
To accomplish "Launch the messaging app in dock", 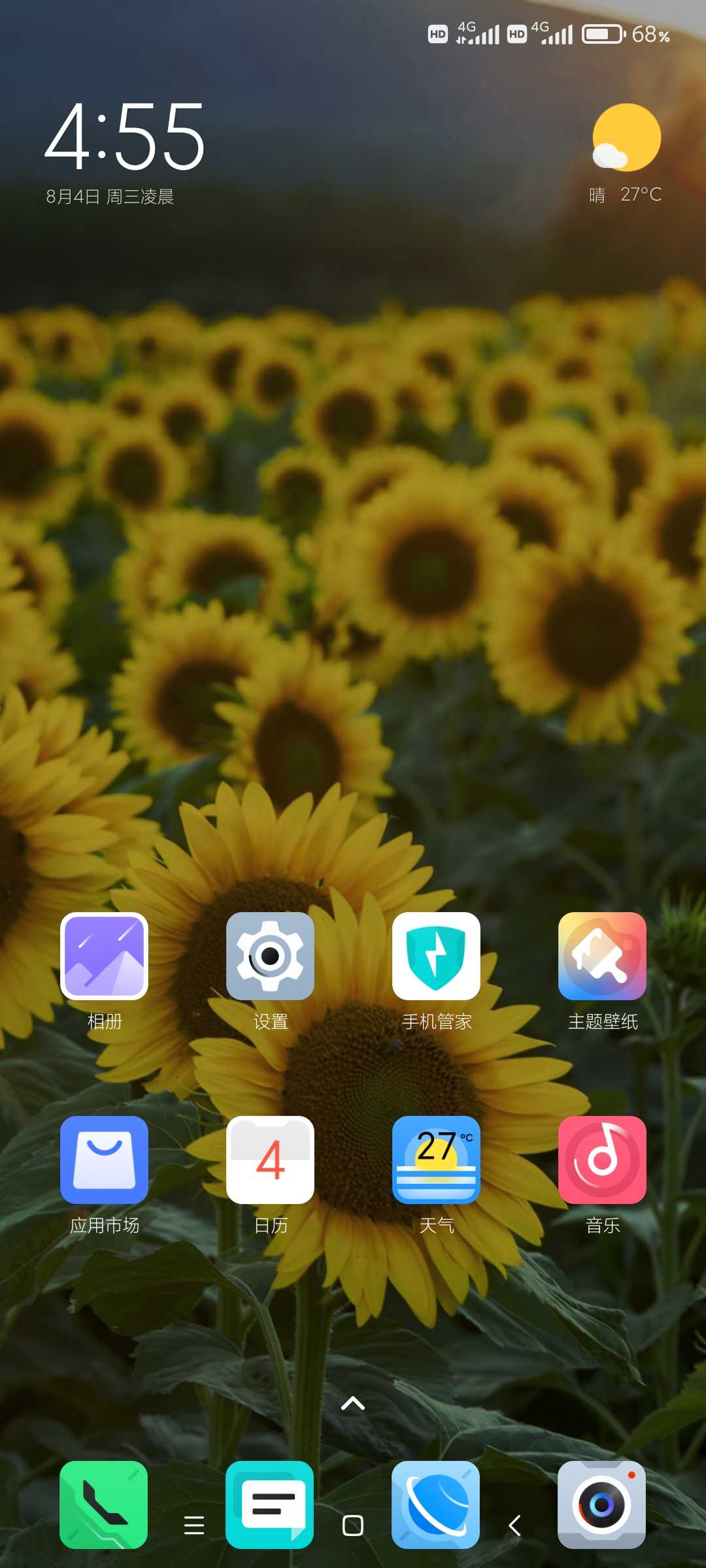I will coord(269,1505).
